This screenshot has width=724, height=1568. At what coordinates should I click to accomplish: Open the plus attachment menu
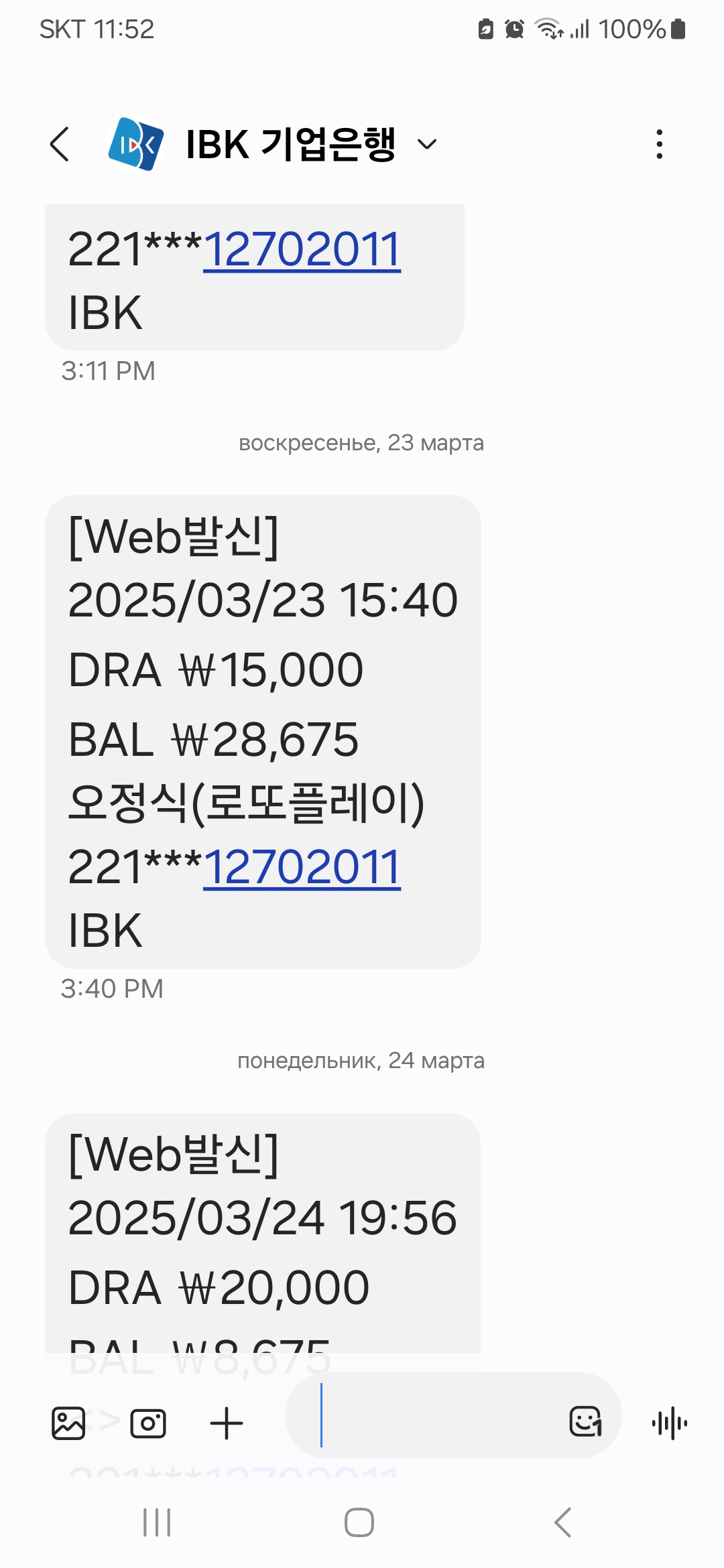point(227,1423)
